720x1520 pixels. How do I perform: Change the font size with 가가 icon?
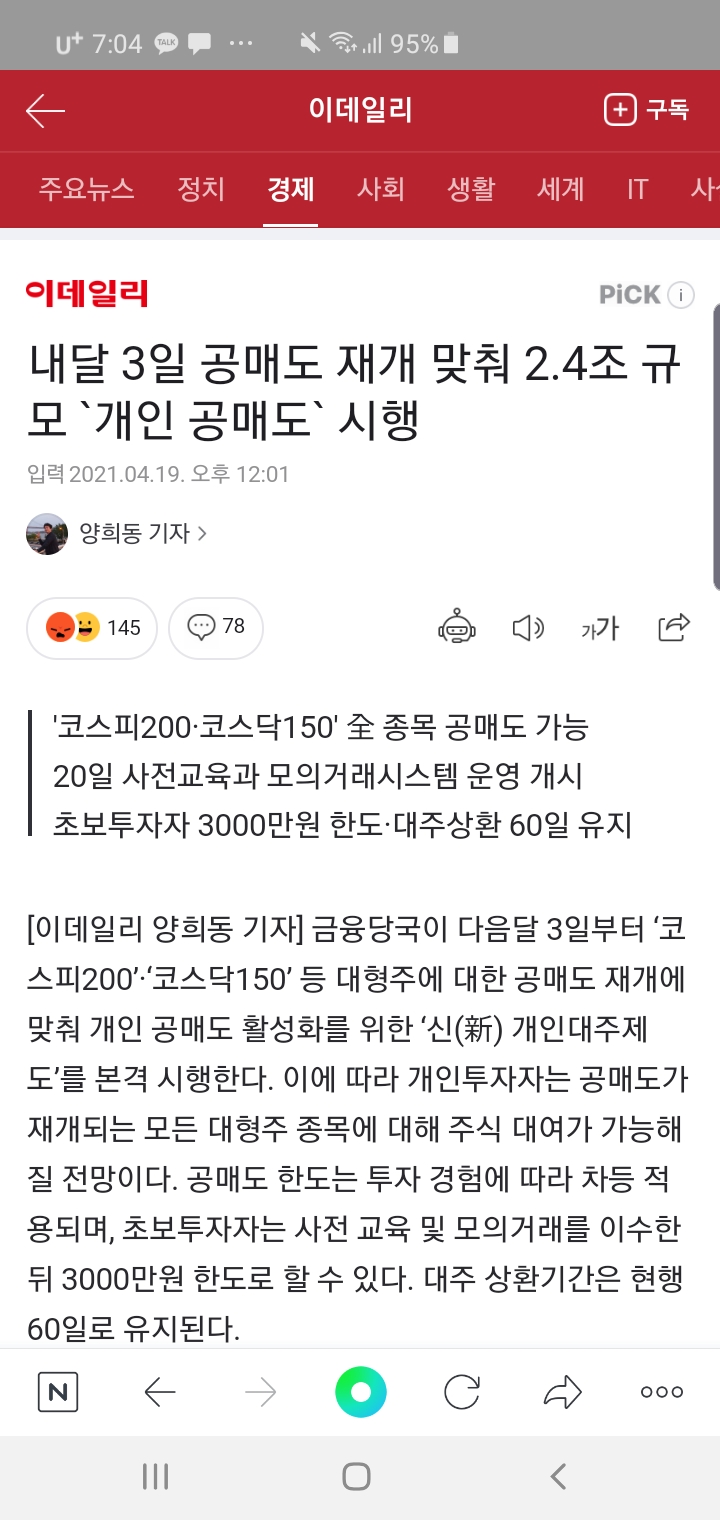599,628
